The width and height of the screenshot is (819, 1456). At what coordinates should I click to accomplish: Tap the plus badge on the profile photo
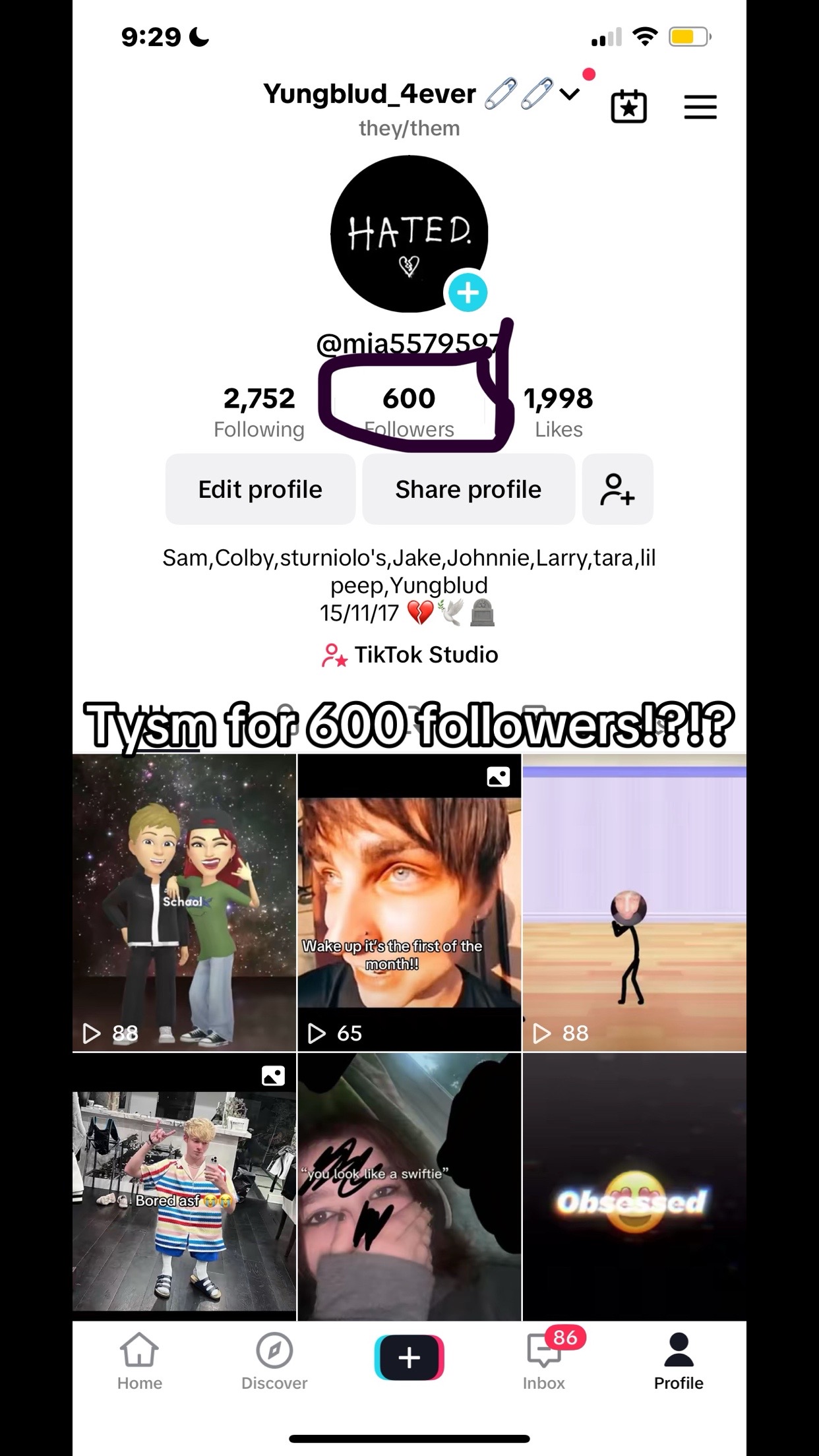[468, 292]
